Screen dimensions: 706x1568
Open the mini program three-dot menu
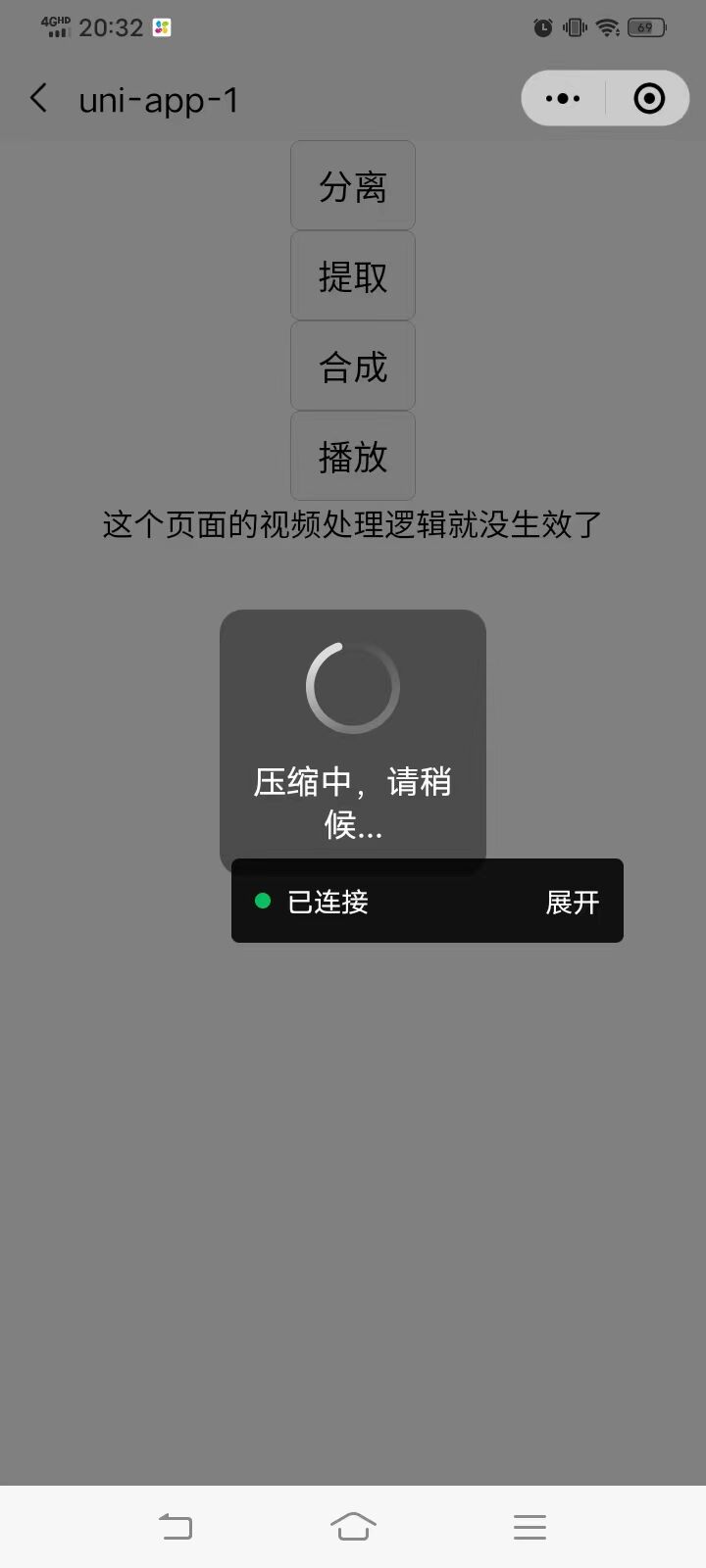coord(563,98)
